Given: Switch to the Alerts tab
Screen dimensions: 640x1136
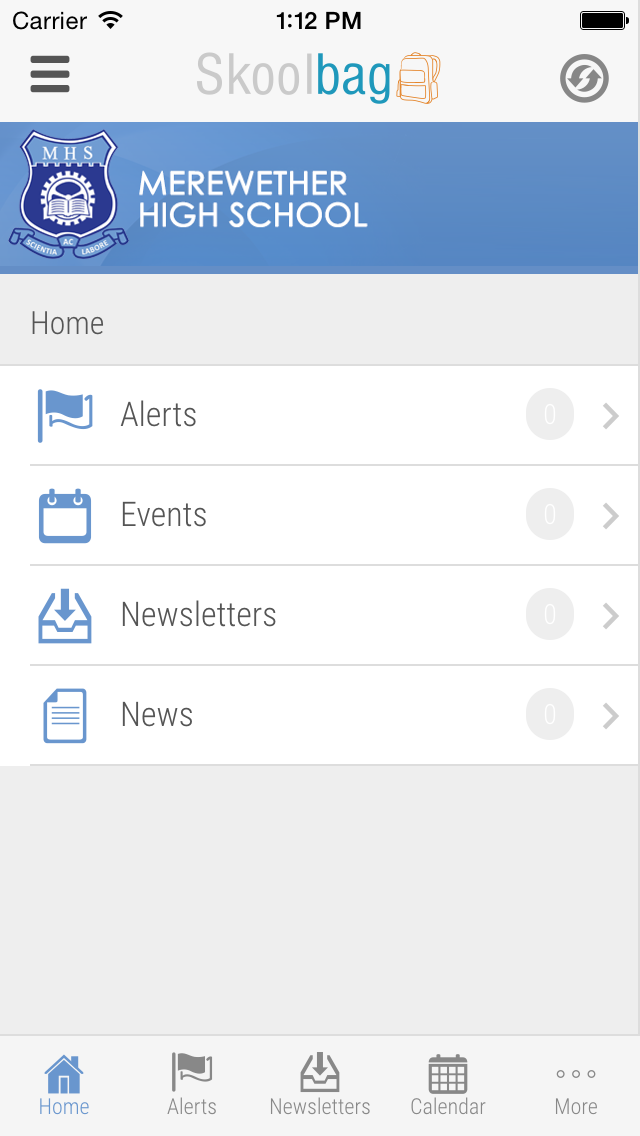Looking at the screenshot, I should [192, 1085].
